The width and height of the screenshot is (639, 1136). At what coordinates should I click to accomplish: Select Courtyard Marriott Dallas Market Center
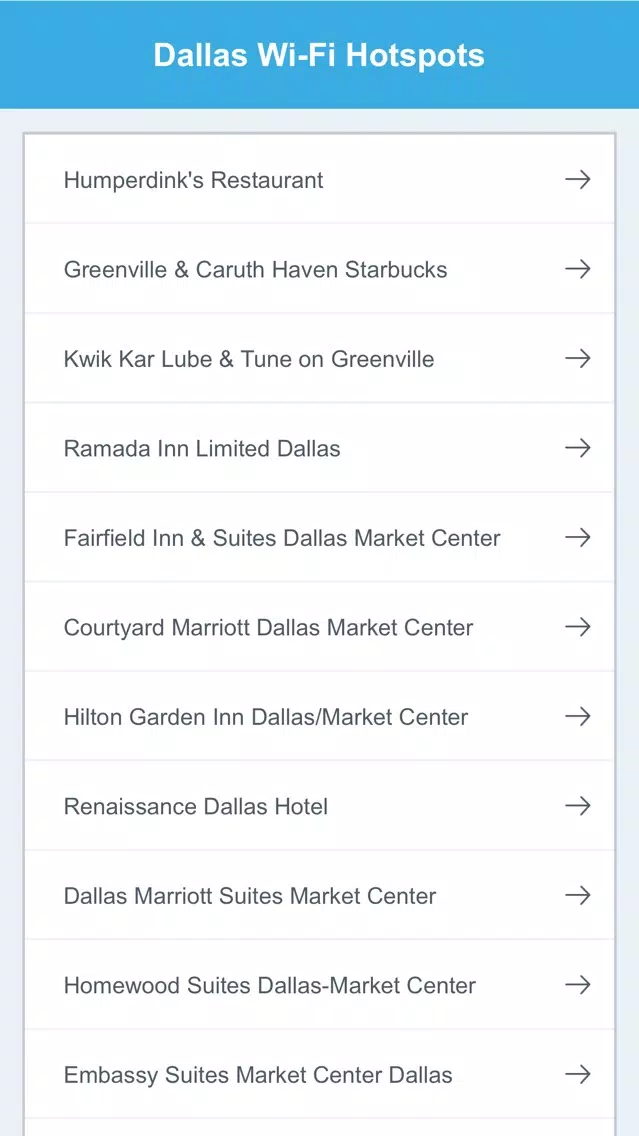pyautogui.click(x=320, y=627)
